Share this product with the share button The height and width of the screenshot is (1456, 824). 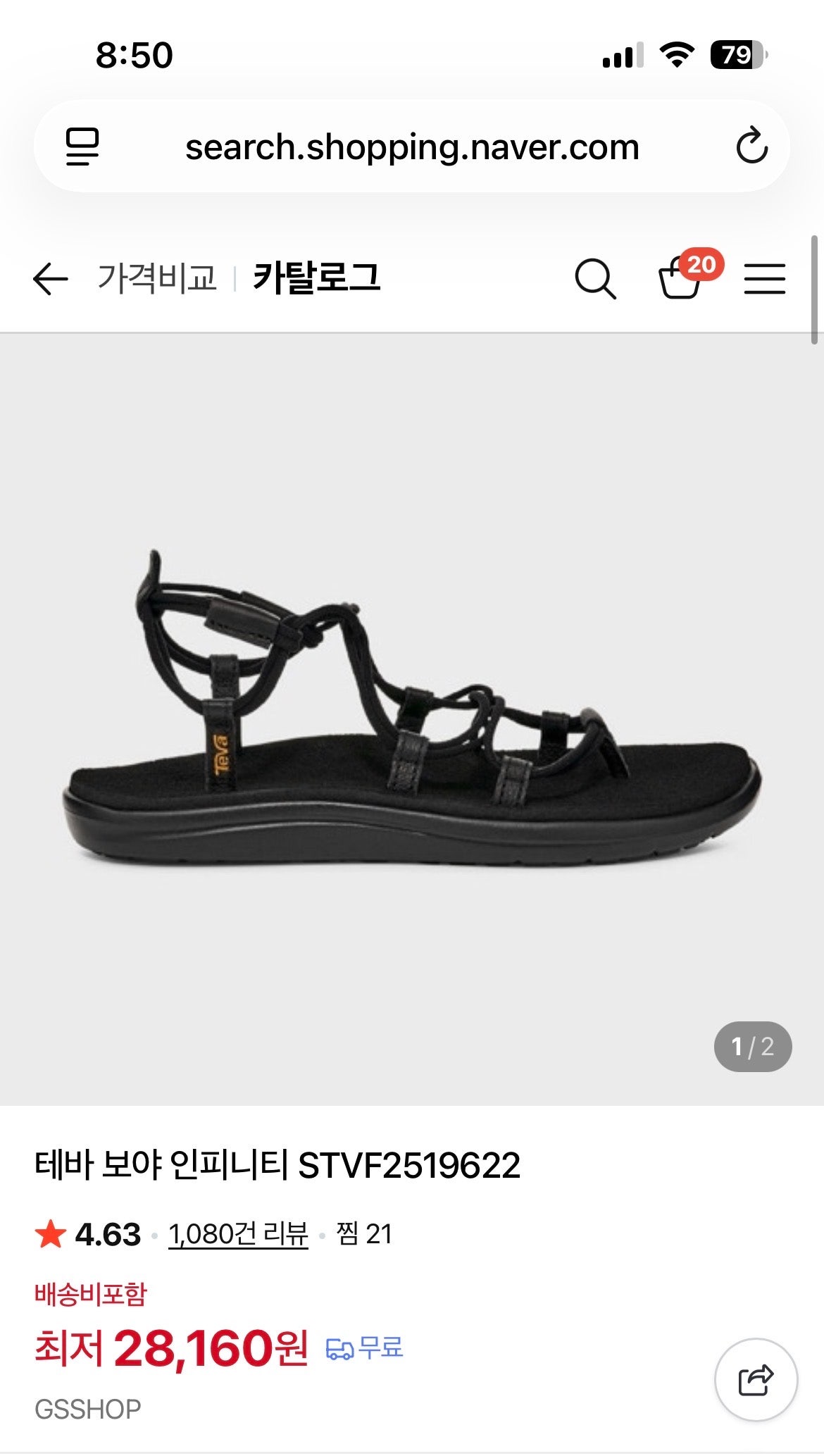point(756,1379)
